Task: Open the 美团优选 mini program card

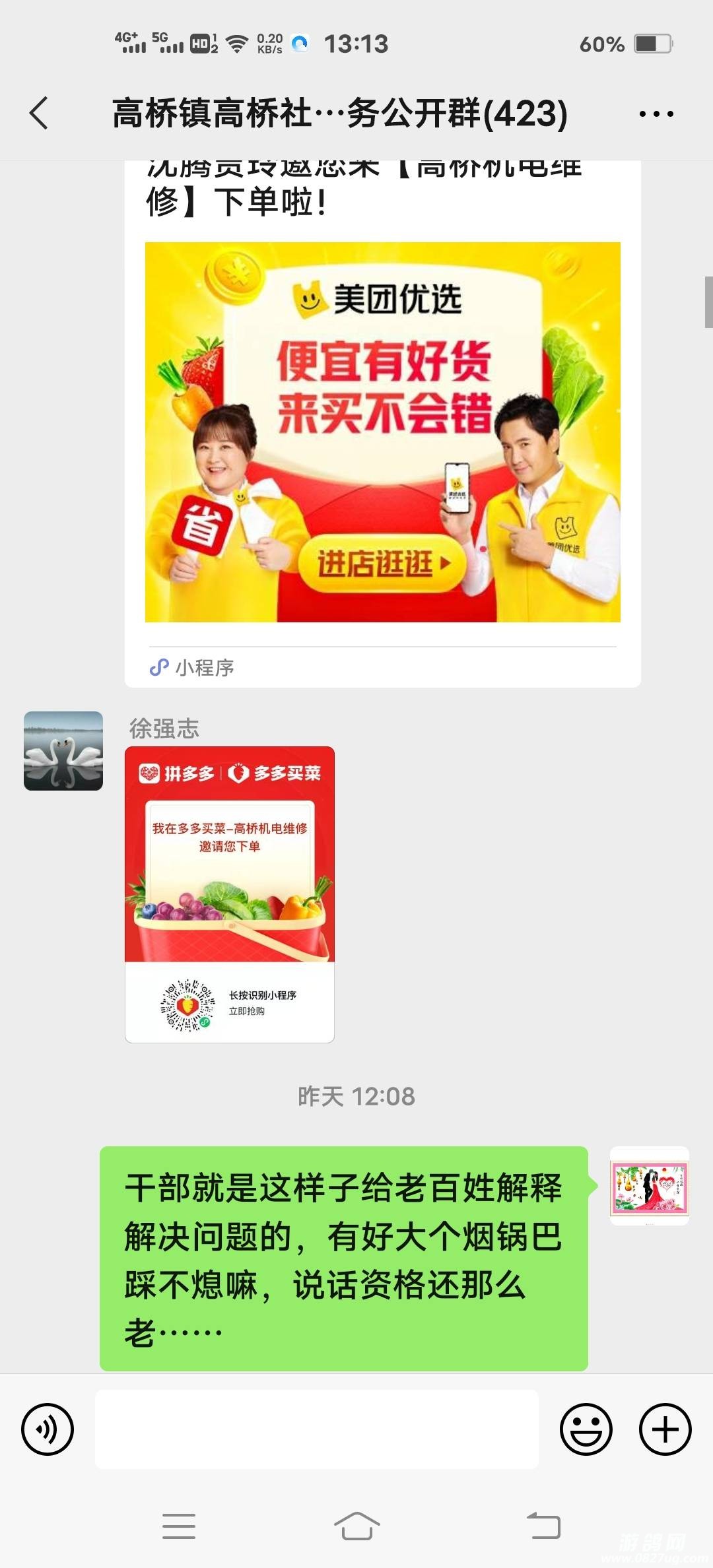Action: [382, 432]
